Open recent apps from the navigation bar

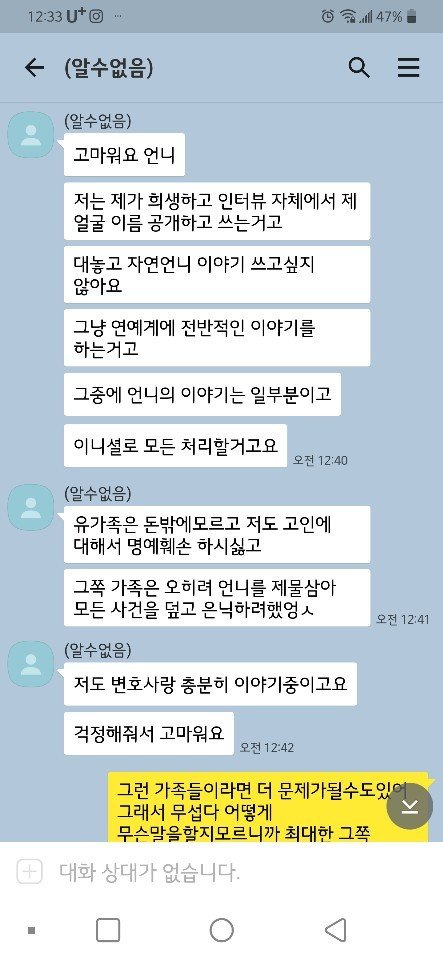click(108, 930)
